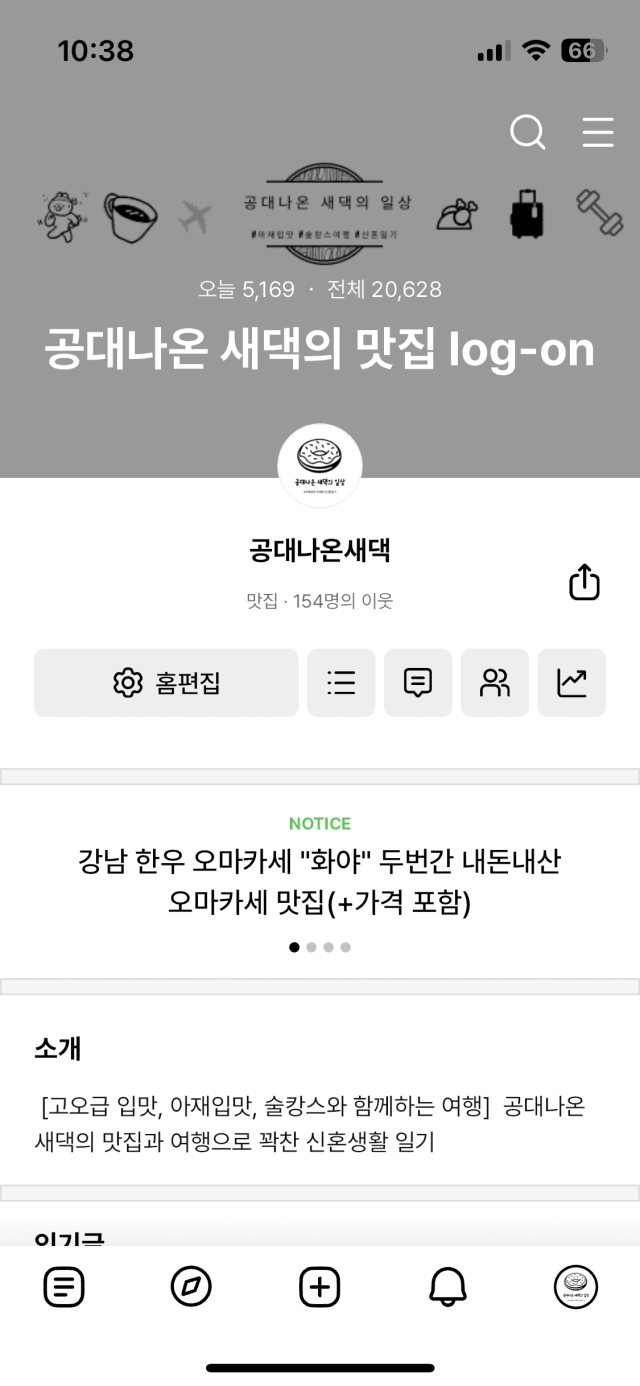The height and width of the screenshot is (1386, 640).
Task: Tap the blog profile picture
Action: click(x=320, y=466)
